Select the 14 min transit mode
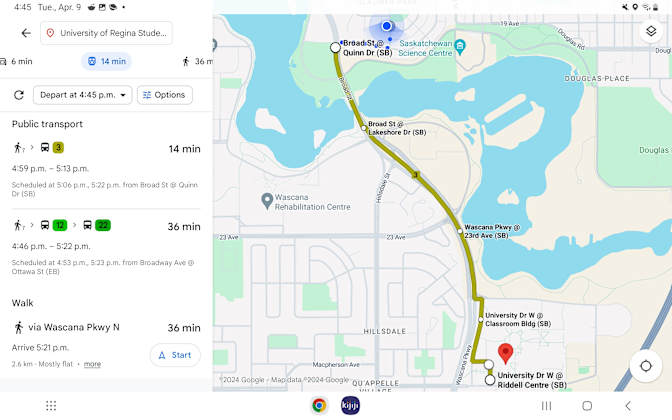The width and height of the screenshot is (672, 420). pos(105,61)
